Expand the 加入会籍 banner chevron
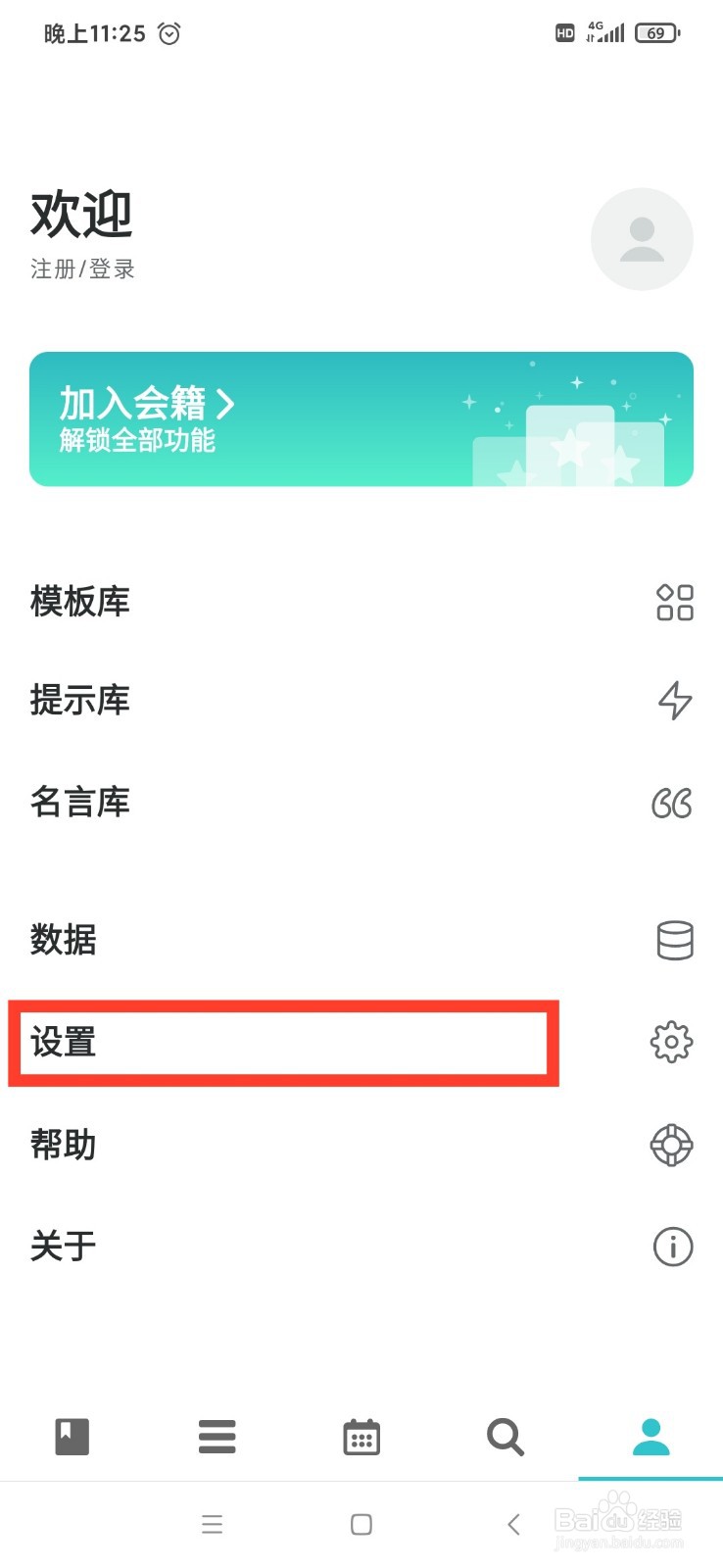The width and height of the screenshot is (723, 1568). click(x=226, y=404)
